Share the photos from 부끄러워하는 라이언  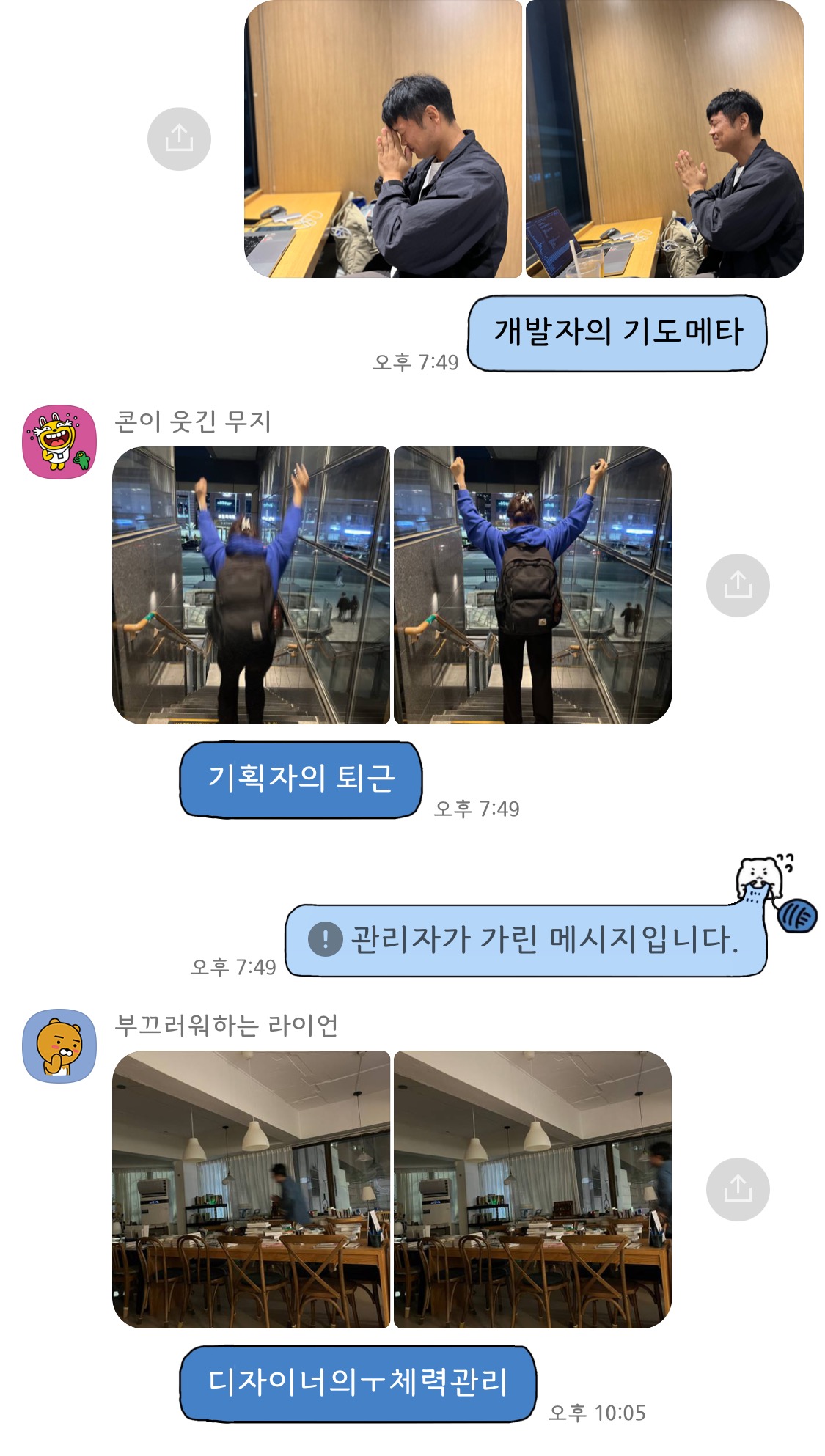(737, 1189)
